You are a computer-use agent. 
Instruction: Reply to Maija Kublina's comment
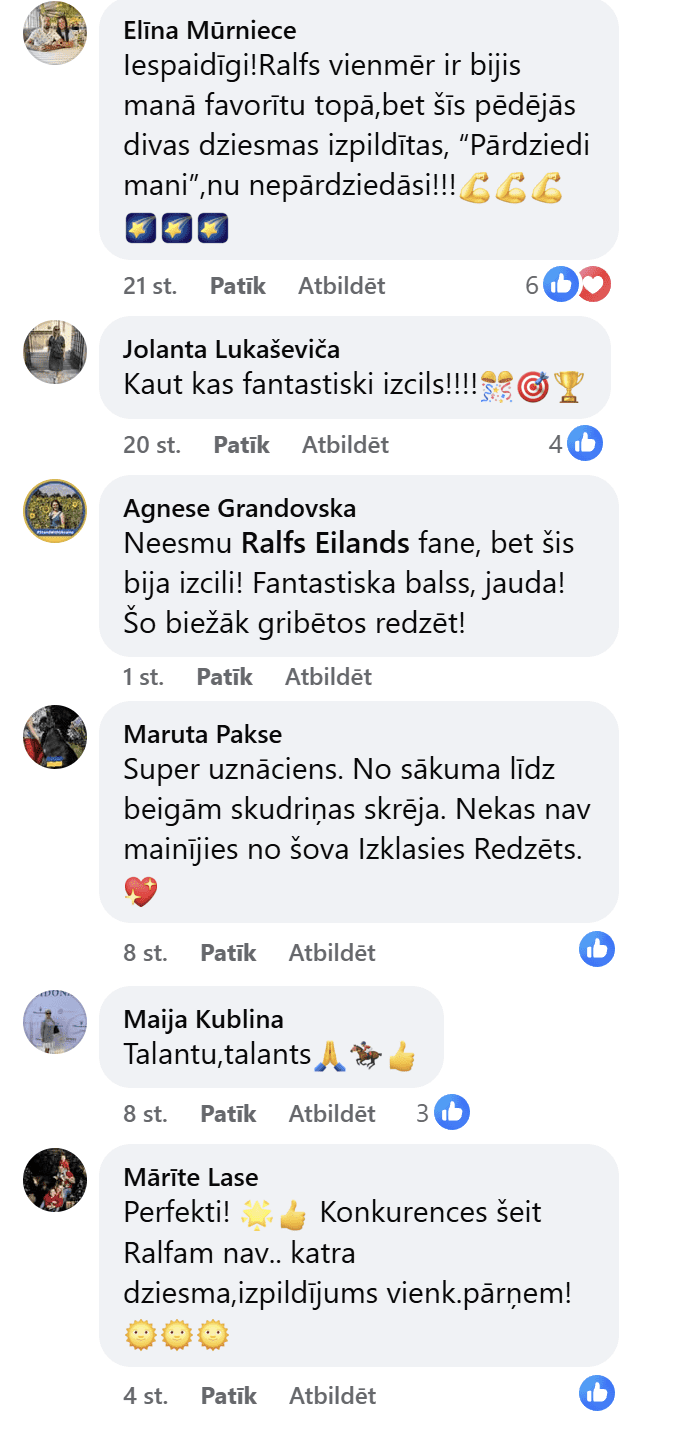click(x=332, y=1114)
